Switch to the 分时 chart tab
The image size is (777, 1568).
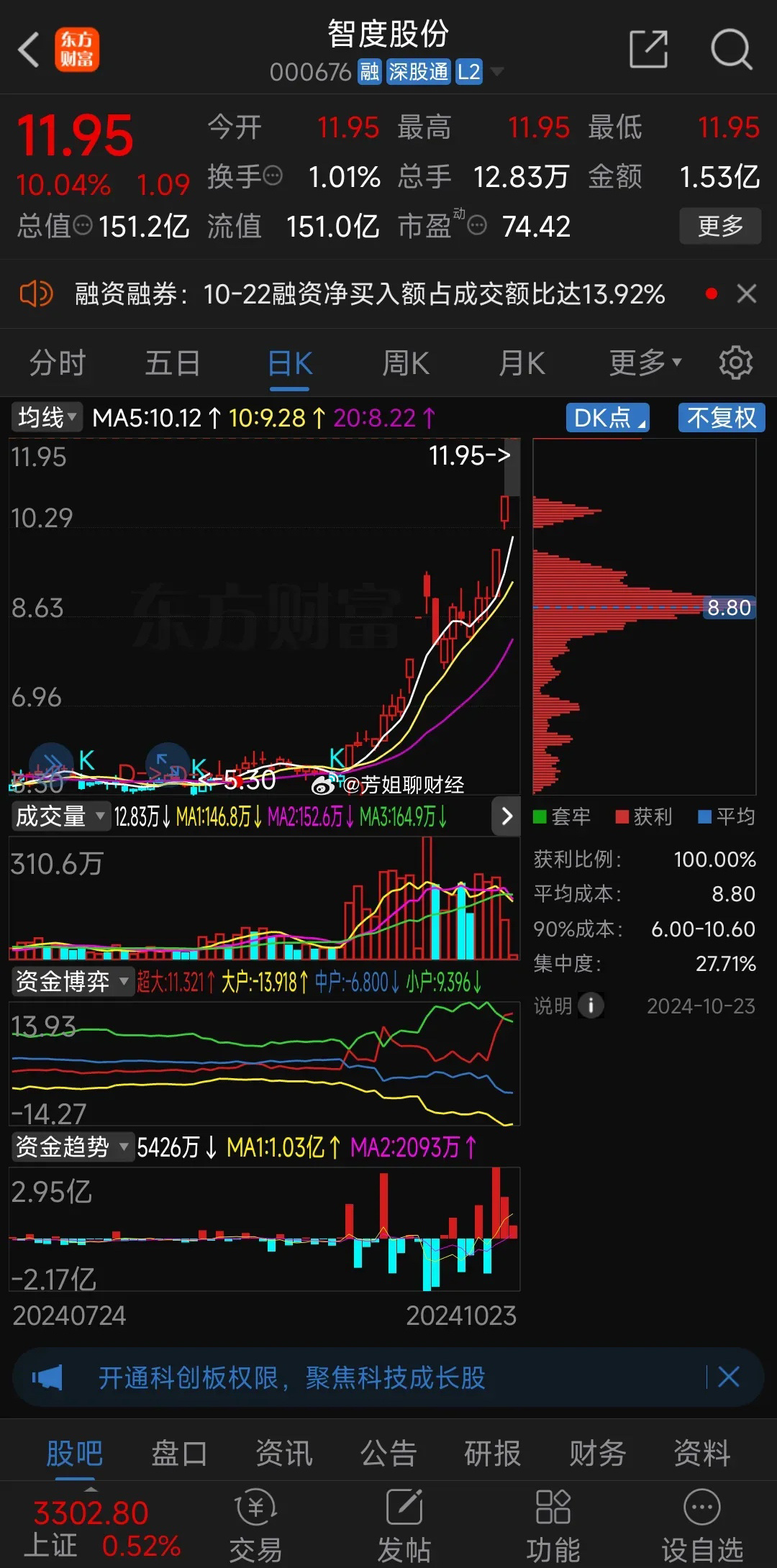point(58,363)
